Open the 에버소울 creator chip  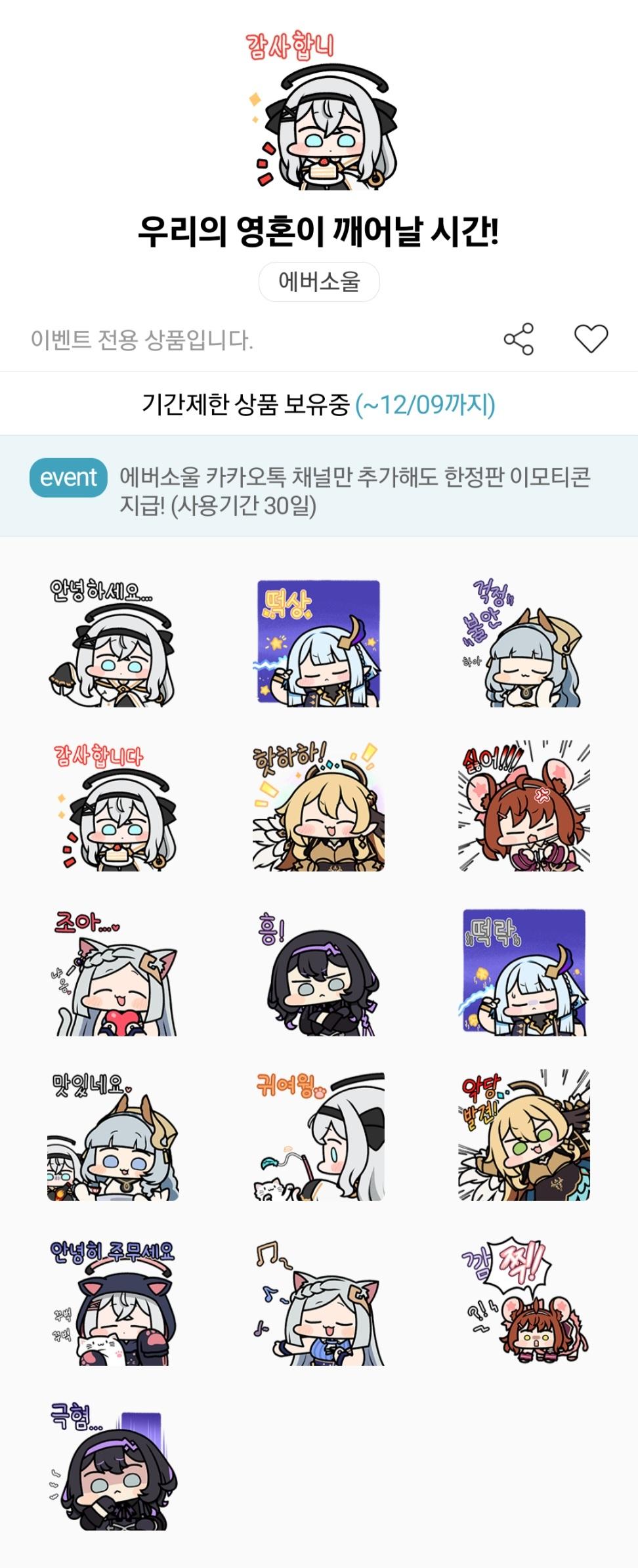point(319,282)
